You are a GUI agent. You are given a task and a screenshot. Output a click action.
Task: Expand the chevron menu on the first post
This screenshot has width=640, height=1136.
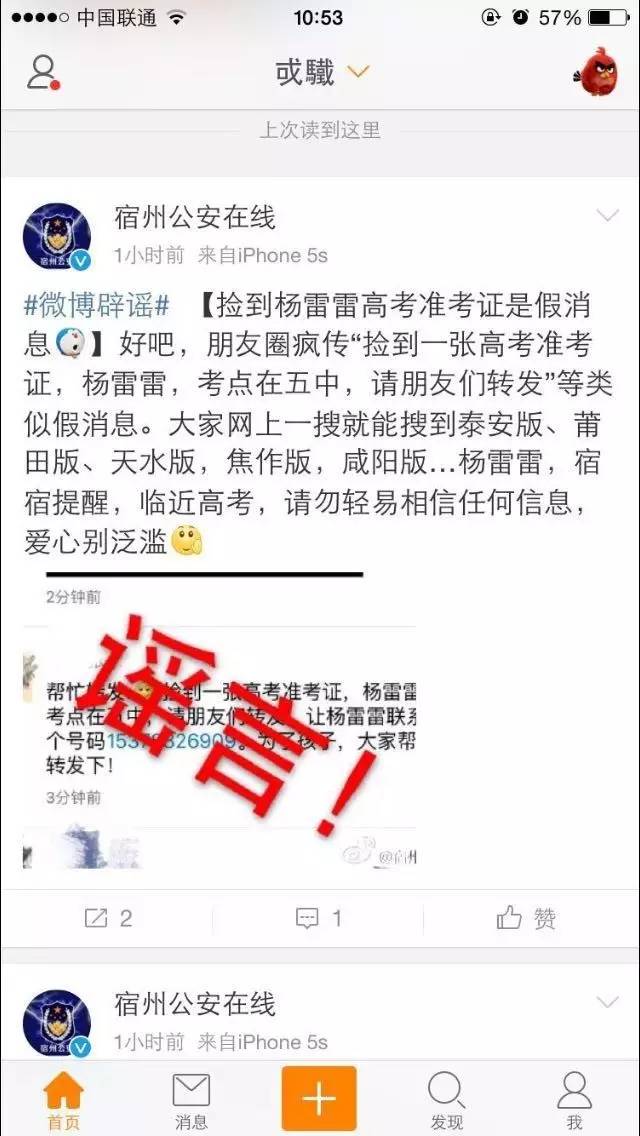tap(607, 216)
